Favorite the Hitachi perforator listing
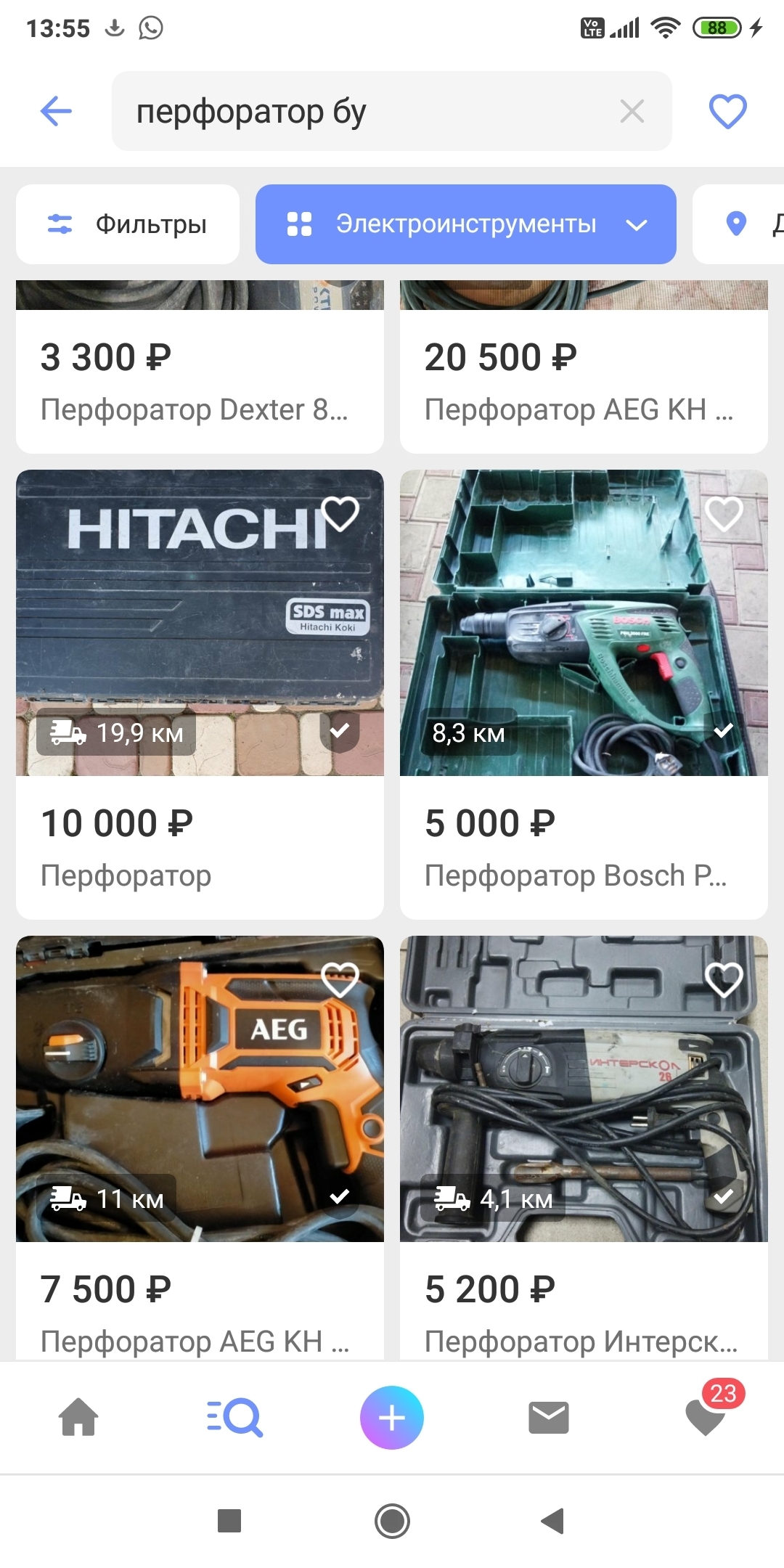 tap(340, 514)
